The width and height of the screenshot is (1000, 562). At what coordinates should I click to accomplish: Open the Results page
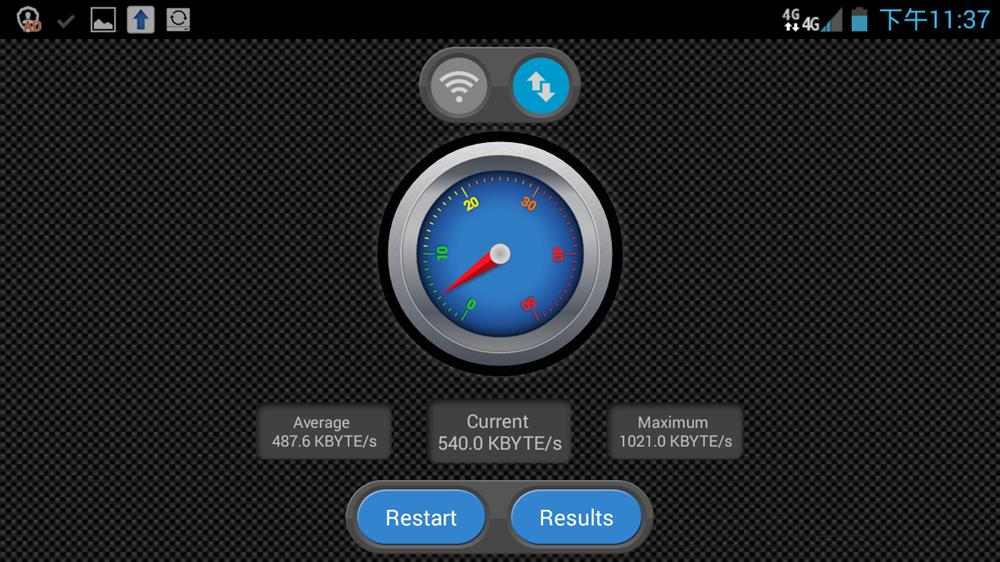pyautogui.click(x=576, y=518)
